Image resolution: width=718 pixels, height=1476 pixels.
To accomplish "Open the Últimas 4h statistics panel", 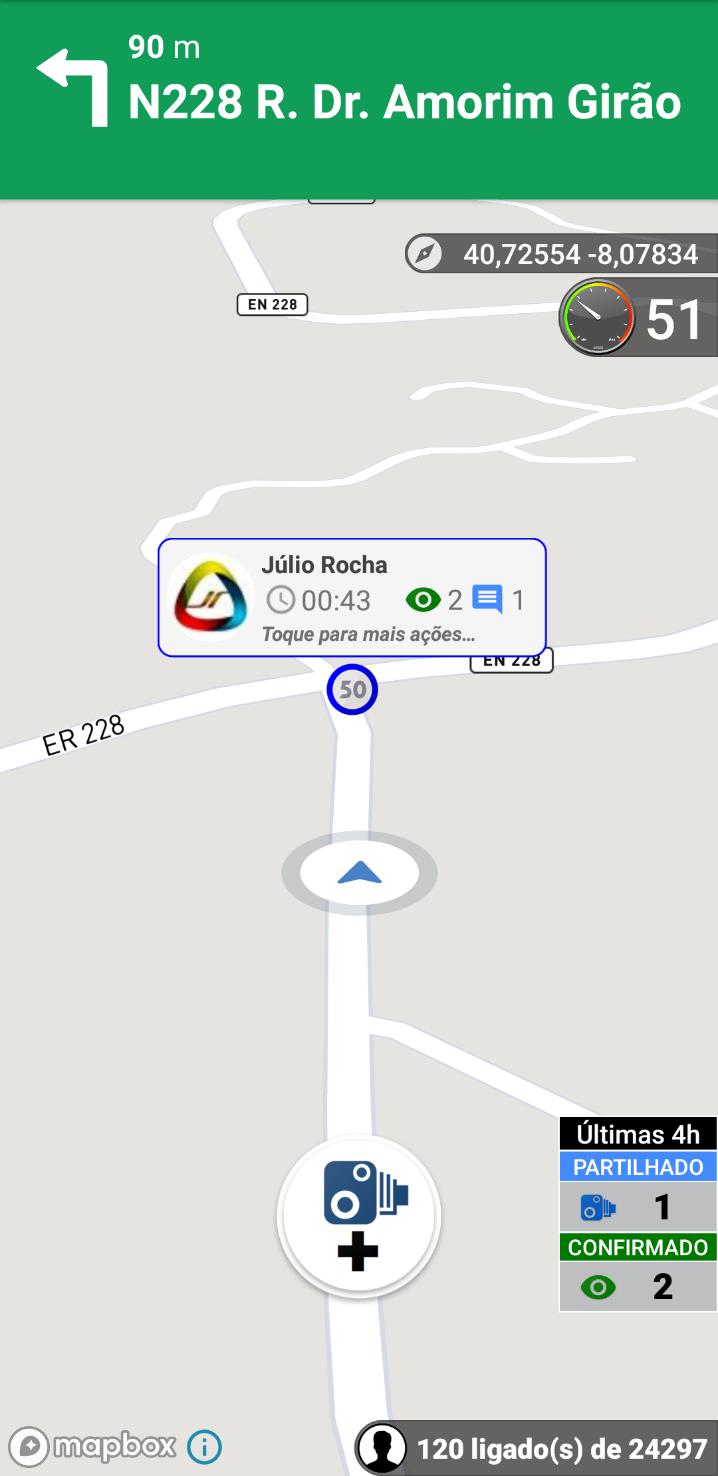I will [638, 1214].
